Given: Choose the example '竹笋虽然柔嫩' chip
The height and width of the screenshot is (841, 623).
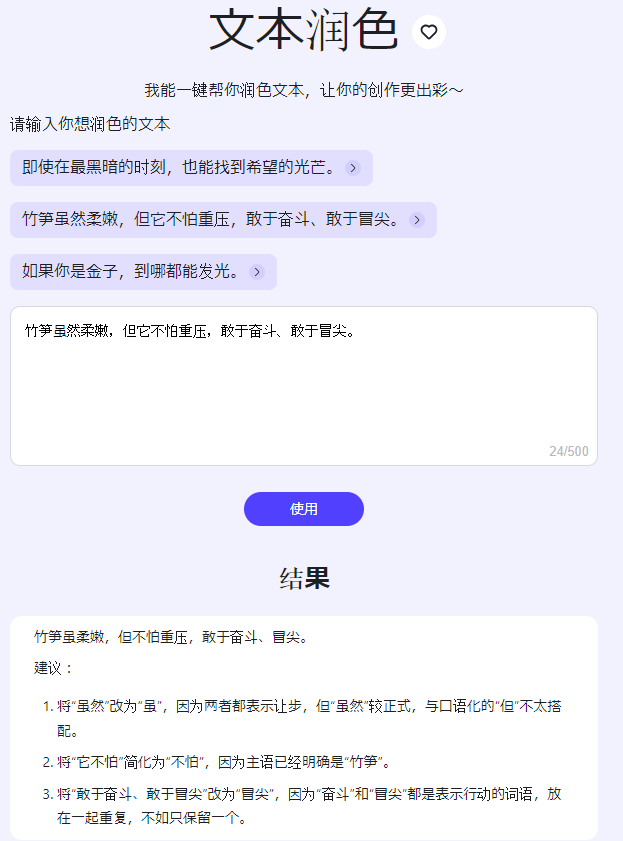Looking at the screenshot, I should [224, 220].
